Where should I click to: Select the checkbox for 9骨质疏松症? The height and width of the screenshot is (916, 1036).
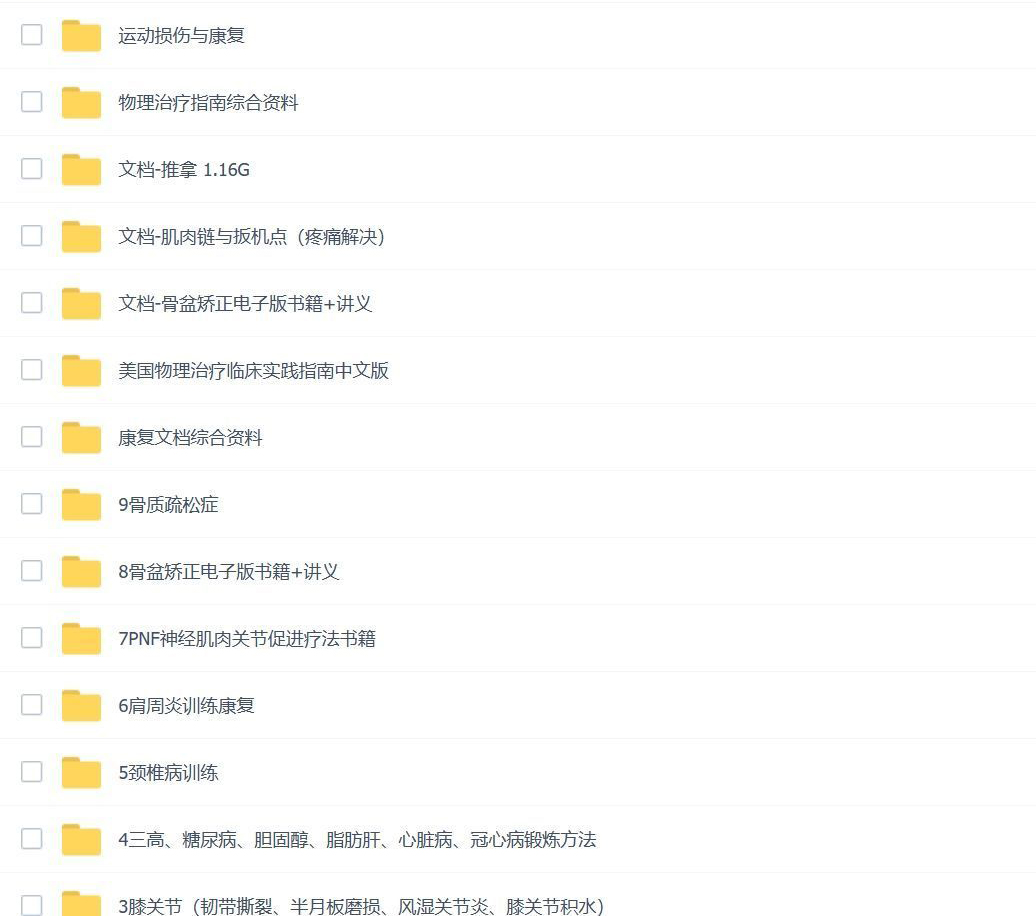click(32, 504)
